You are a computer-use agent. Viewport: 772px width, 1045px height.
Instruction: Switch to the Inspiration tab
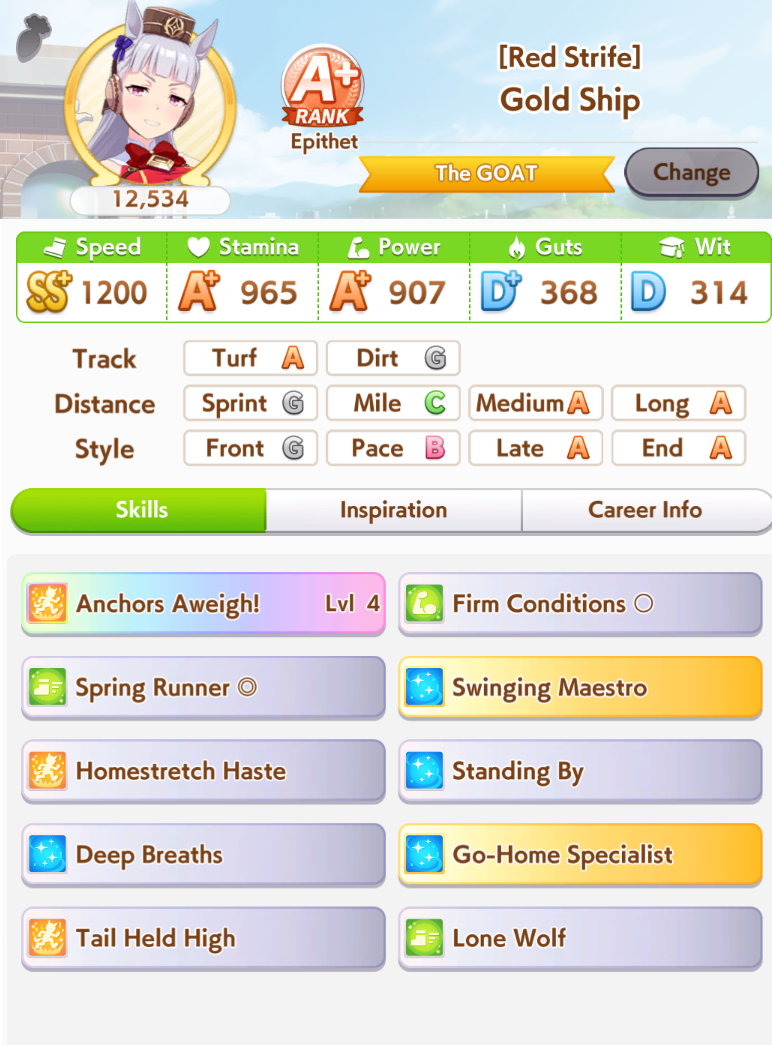[x=393, y=510]
